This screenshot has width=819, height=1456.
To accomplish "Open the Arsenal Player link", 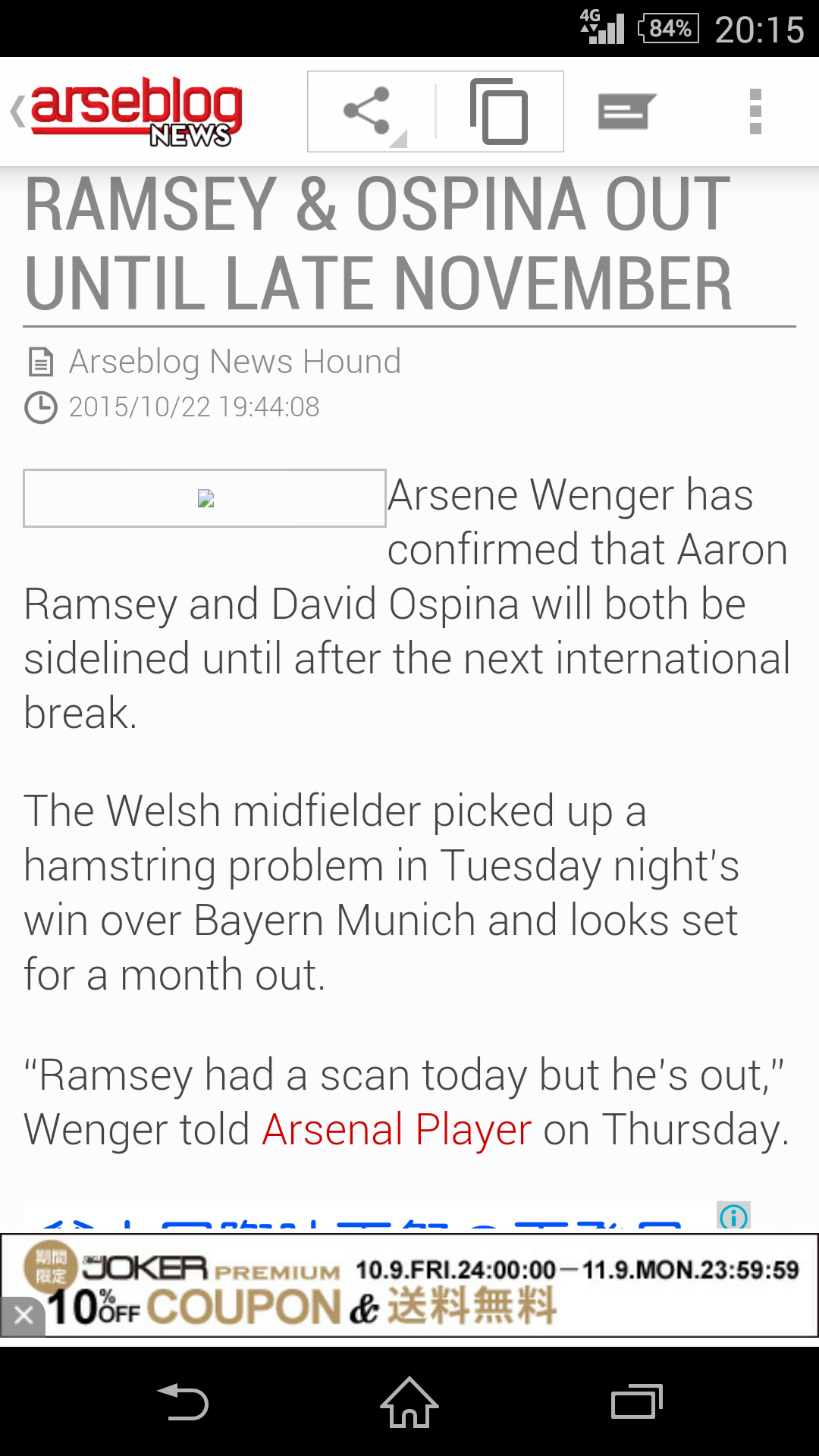I will tap(397, 1130).
